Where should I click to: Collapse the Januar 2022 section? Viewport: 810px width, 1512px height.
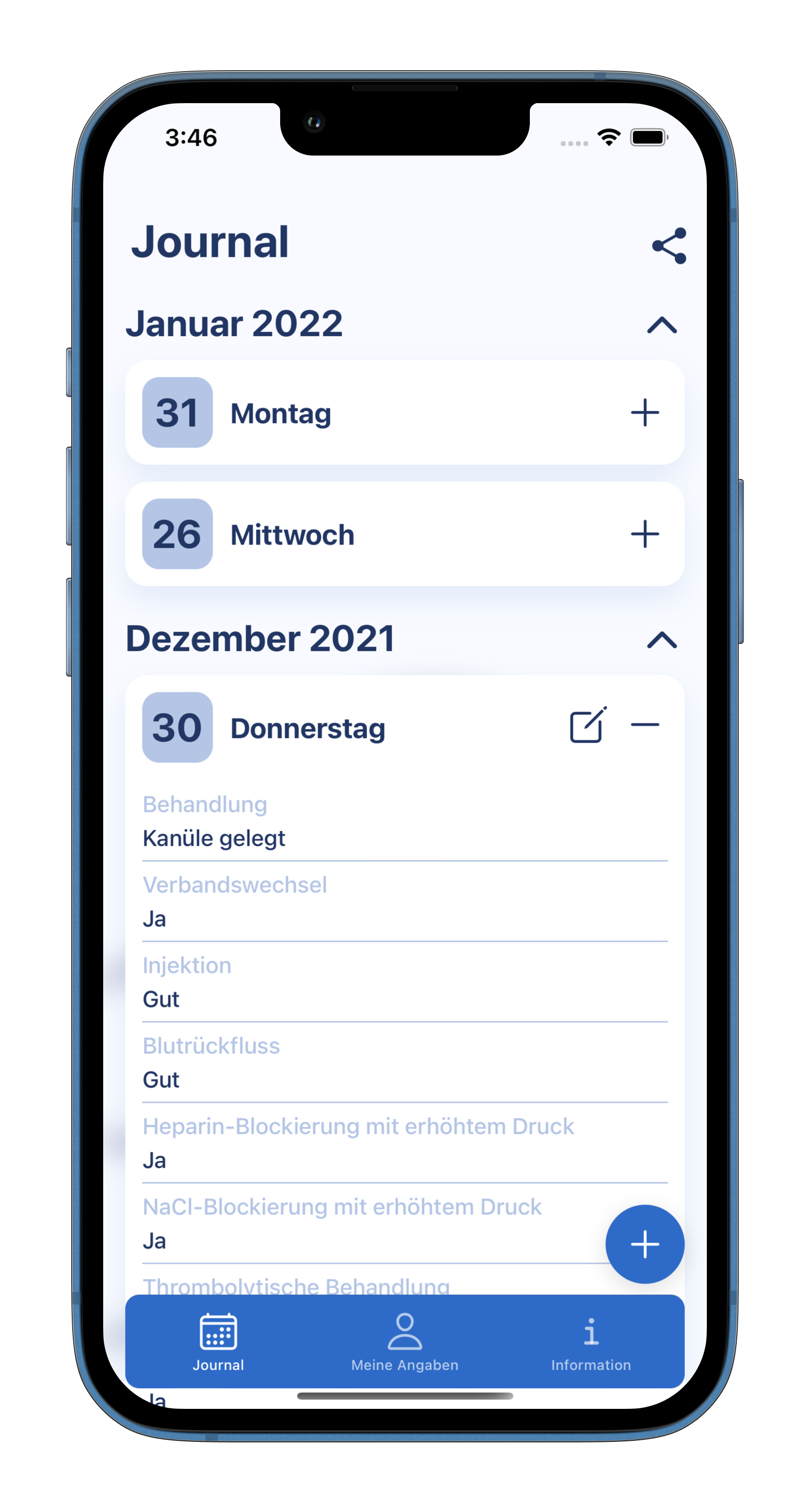662,324
